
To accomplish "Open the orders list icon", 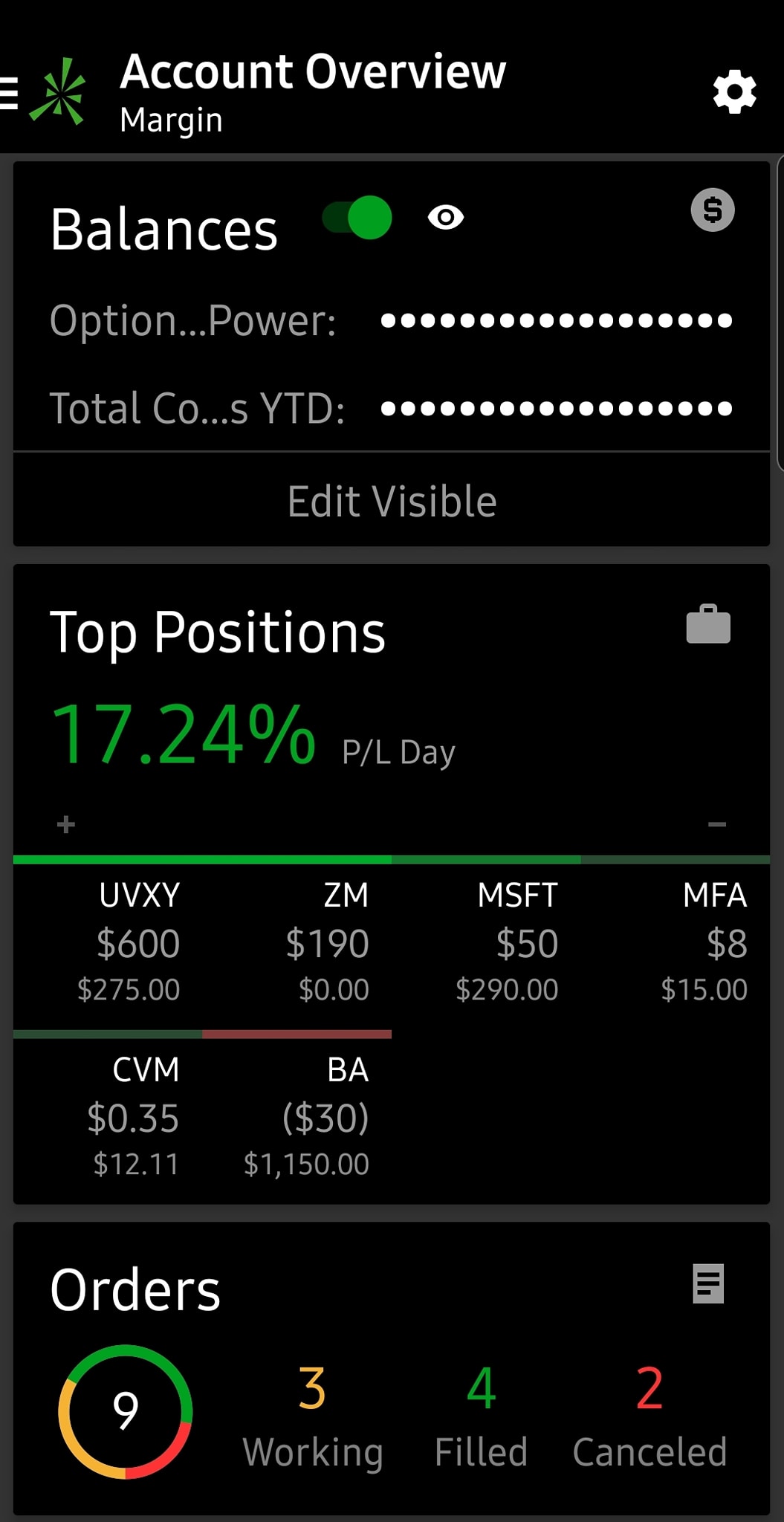I will (707, 1283).
